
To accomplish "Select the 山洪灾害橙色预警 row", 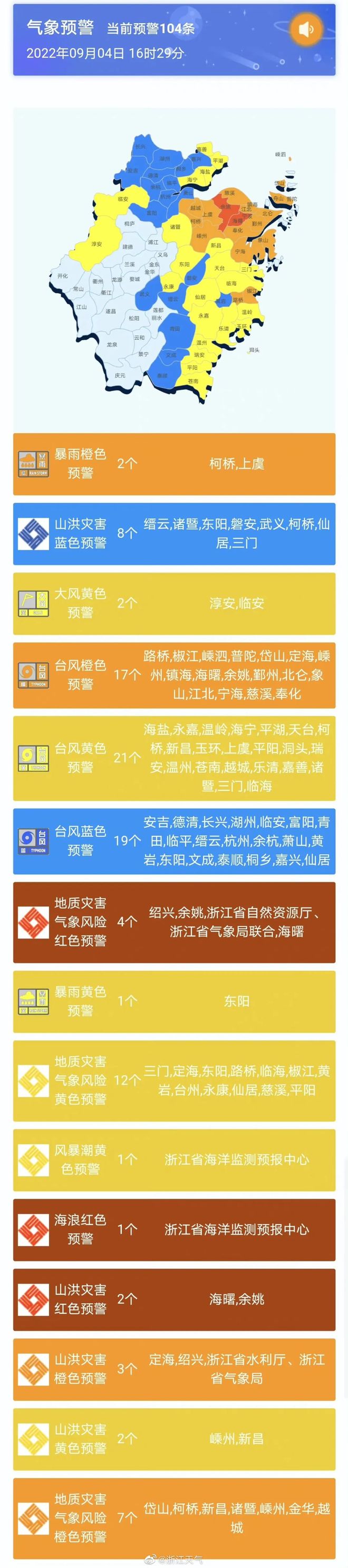I will (x=174, y=1369).
